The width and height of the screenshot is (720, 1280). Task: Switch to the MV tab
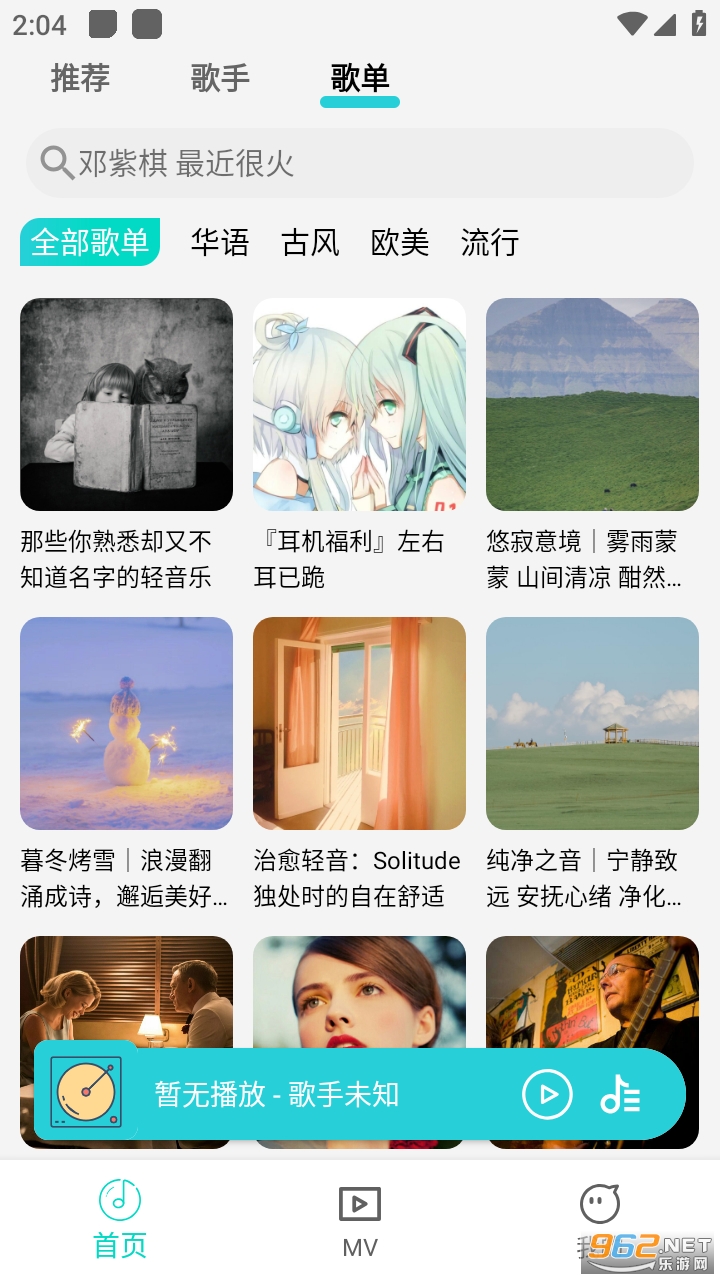pos(360,1218)
